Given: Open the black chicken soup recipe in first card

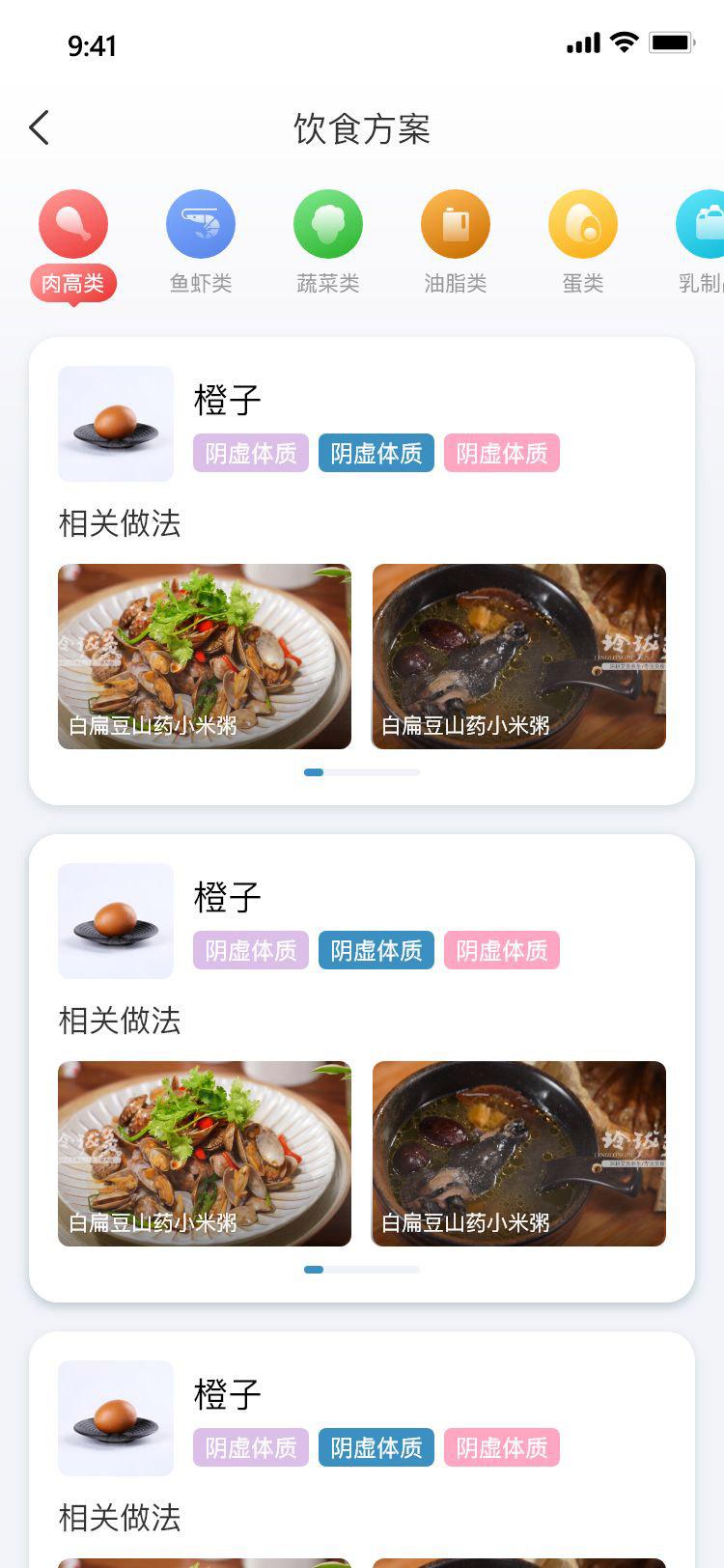Looking at the screenshot, I should pyautogui.click(x=519, y=657).
